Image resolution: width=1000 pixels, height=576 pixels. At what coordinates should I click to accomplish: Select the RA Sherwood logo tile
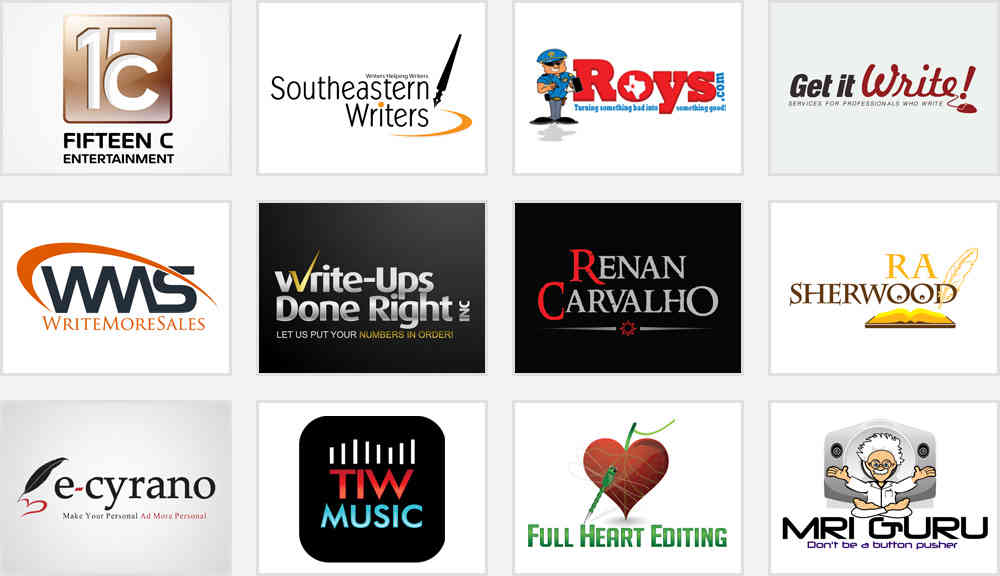[x=883, y=288]
